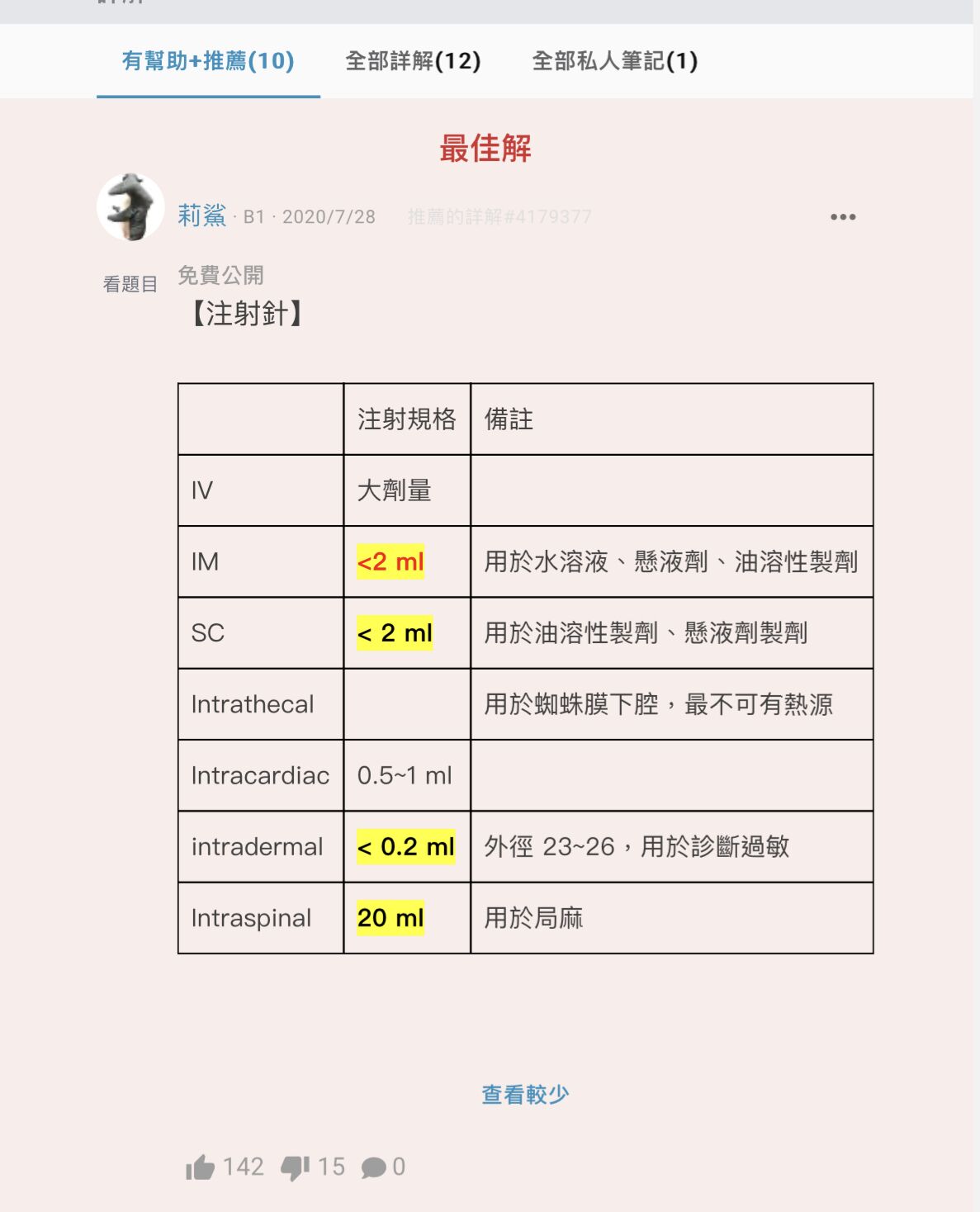Tap 看題目 to view the question
Viewport: 980px width, 1212px height.
130,285
